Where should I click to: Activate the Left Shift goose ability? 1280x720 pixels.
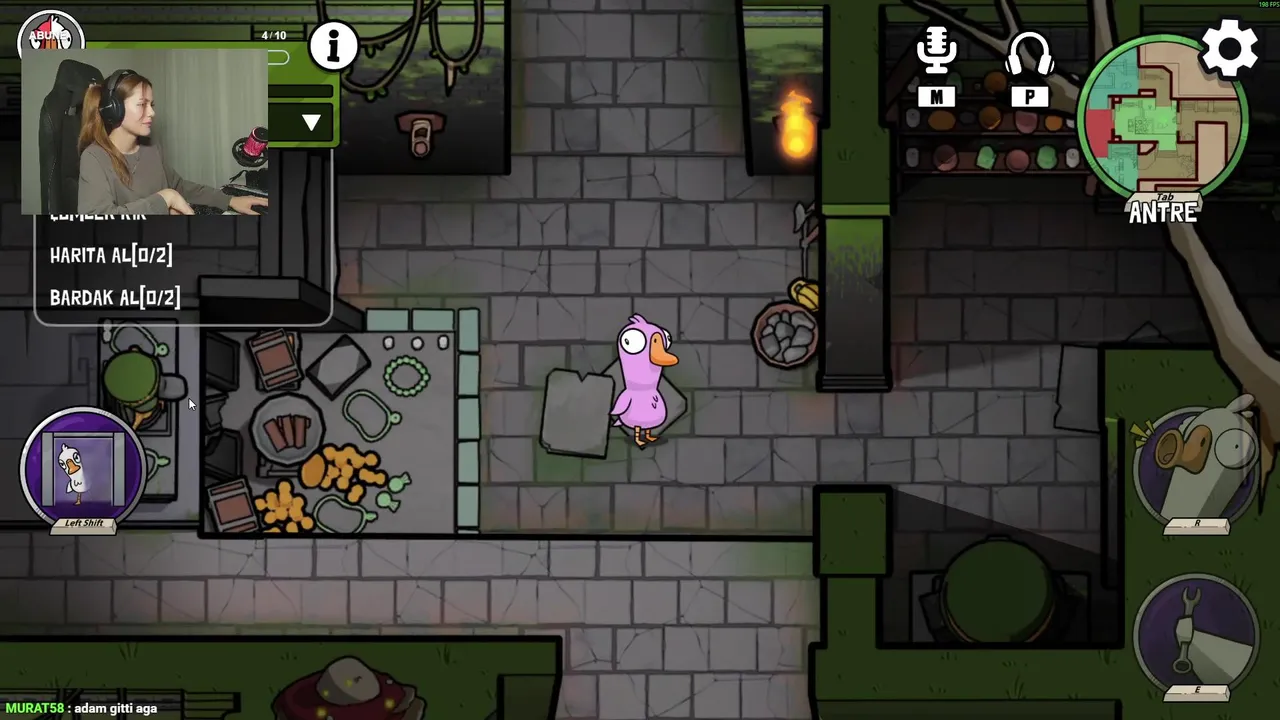tap(83, 468)
